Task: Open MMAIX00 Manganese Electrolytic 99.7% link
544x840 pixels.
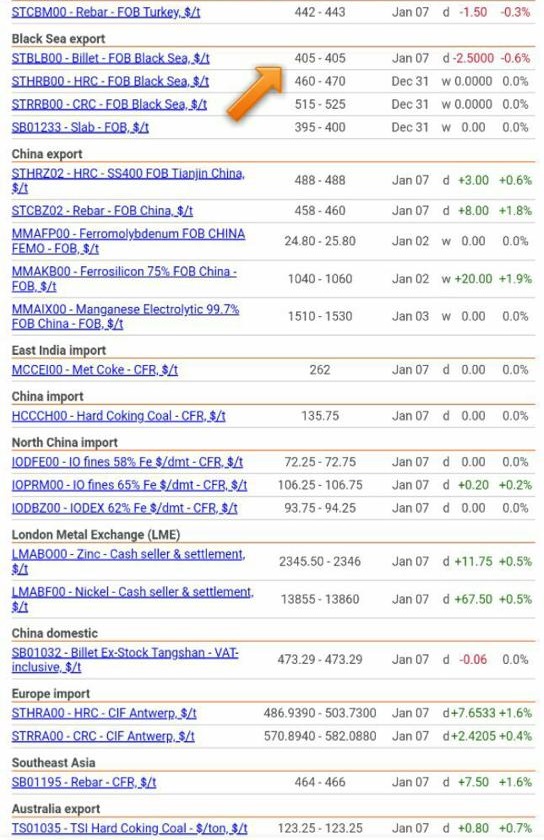Action: pos(125,316)
